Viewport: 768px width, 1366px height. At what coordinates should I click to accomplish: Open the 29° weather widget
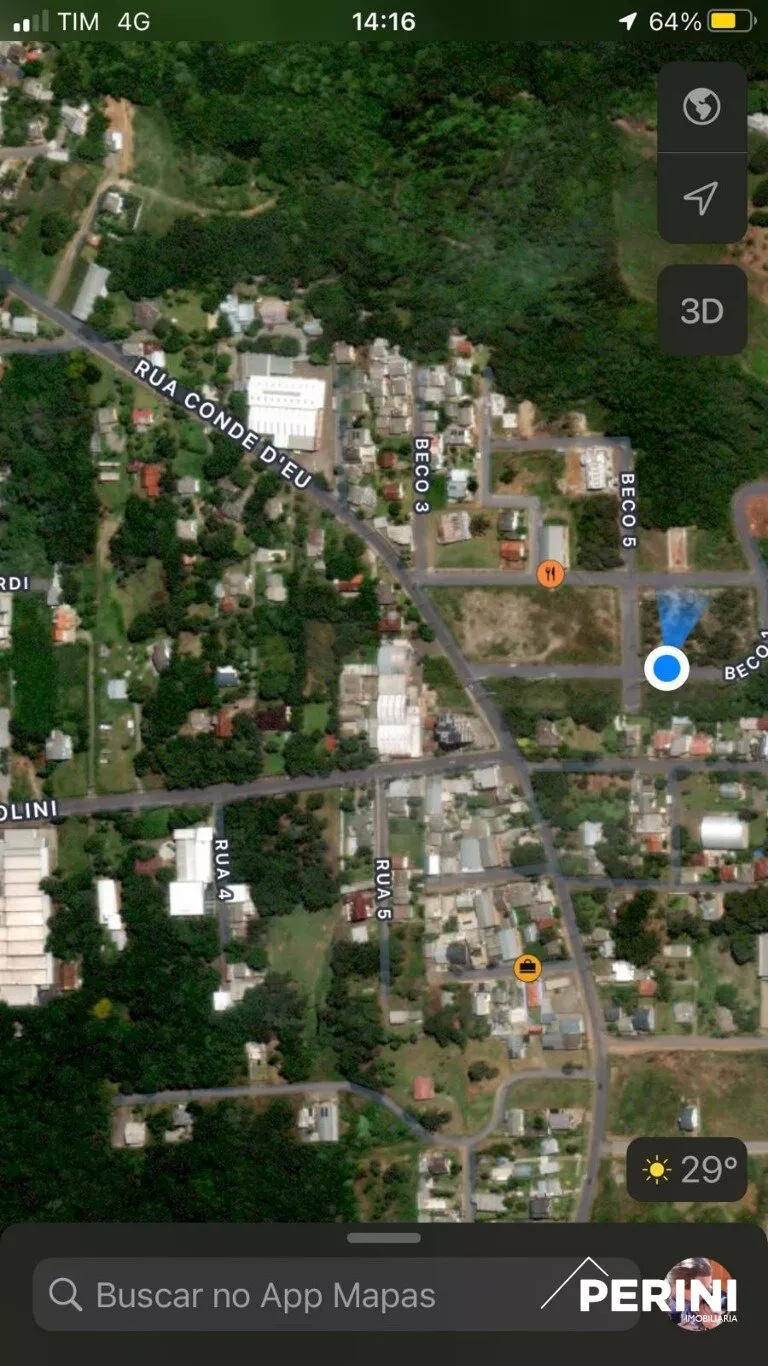coord(687,1169)
